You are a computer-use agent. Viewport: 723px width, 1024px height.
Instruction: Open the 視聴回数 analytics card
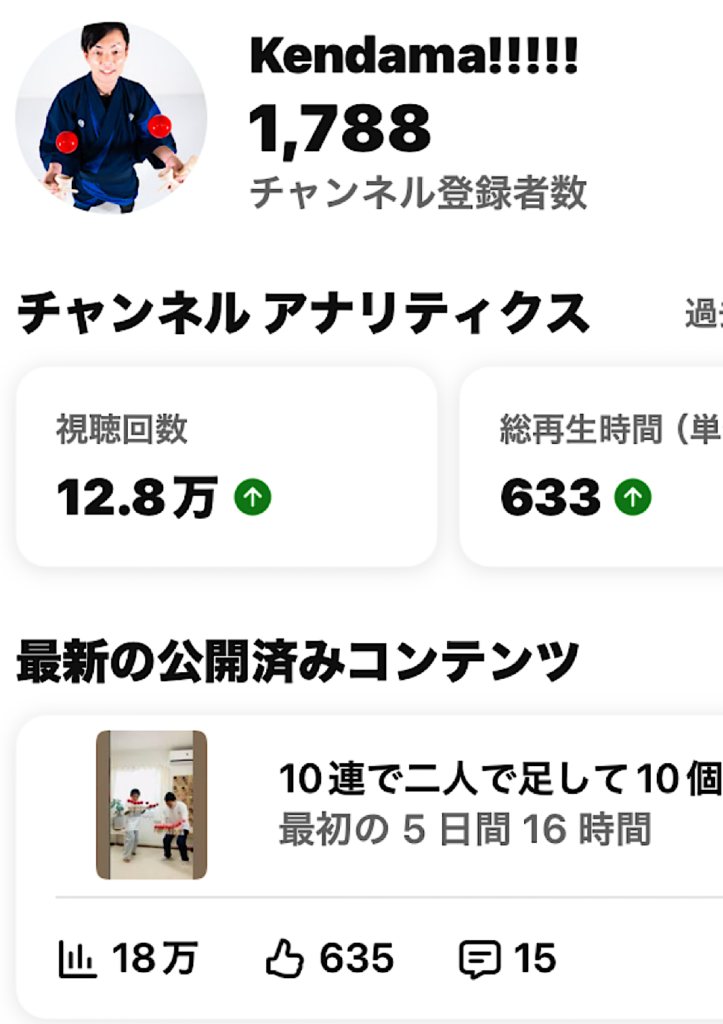pyautogui.click(x=226, y=467)
